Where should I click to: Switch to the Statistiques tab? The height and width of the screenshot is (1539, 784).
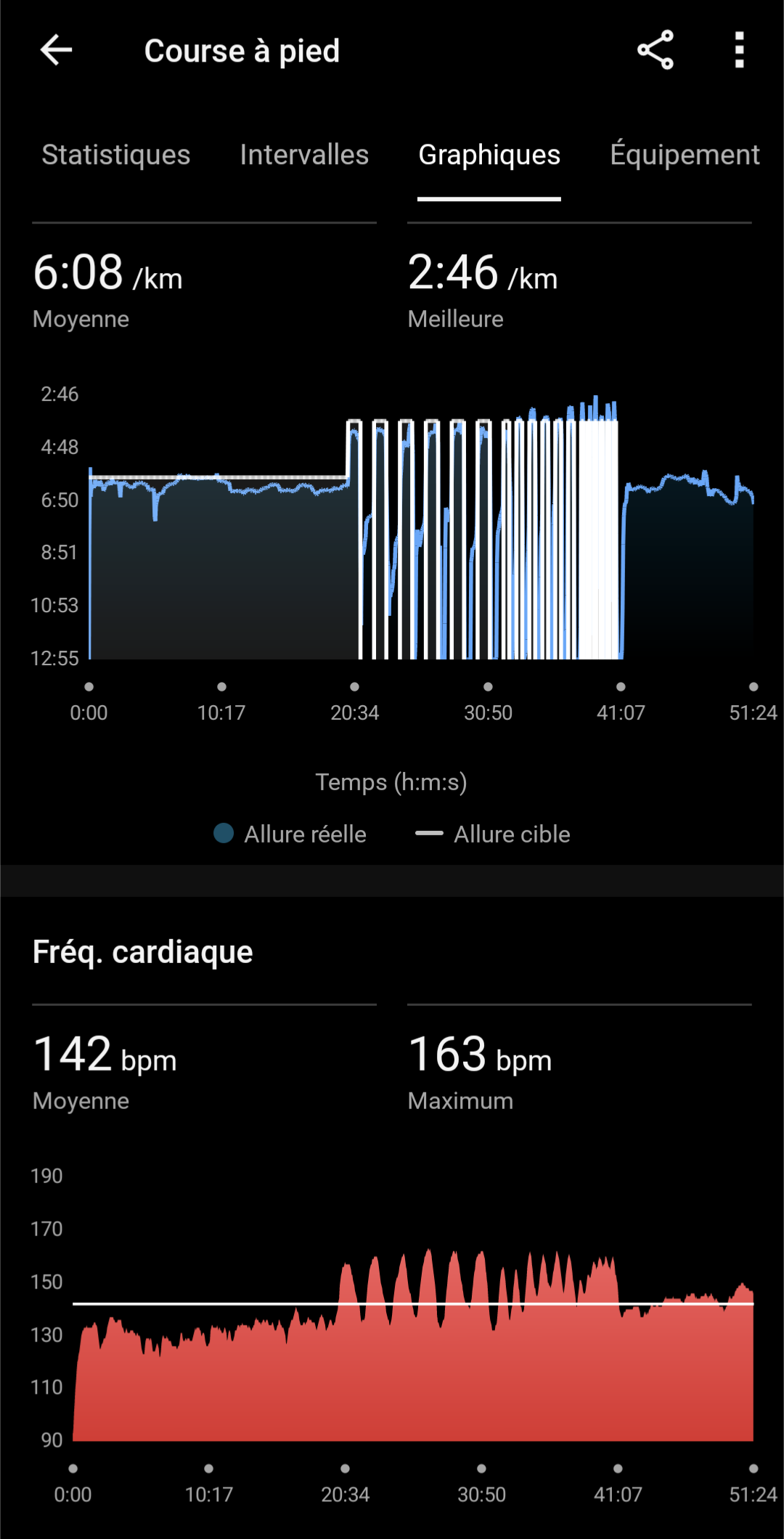pos(116,155)
